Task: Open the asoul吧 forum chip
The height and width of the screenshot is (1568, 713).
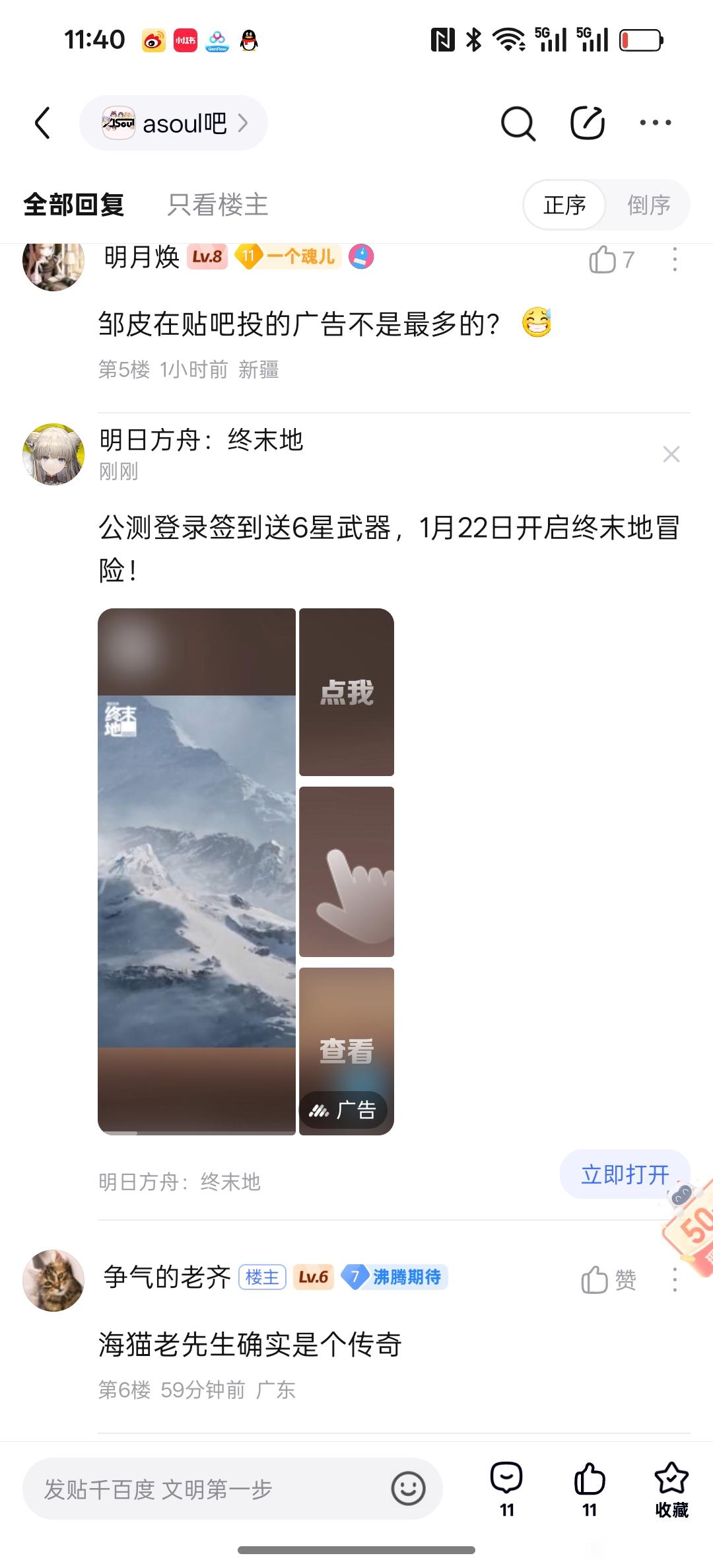Action: (173, 123)
